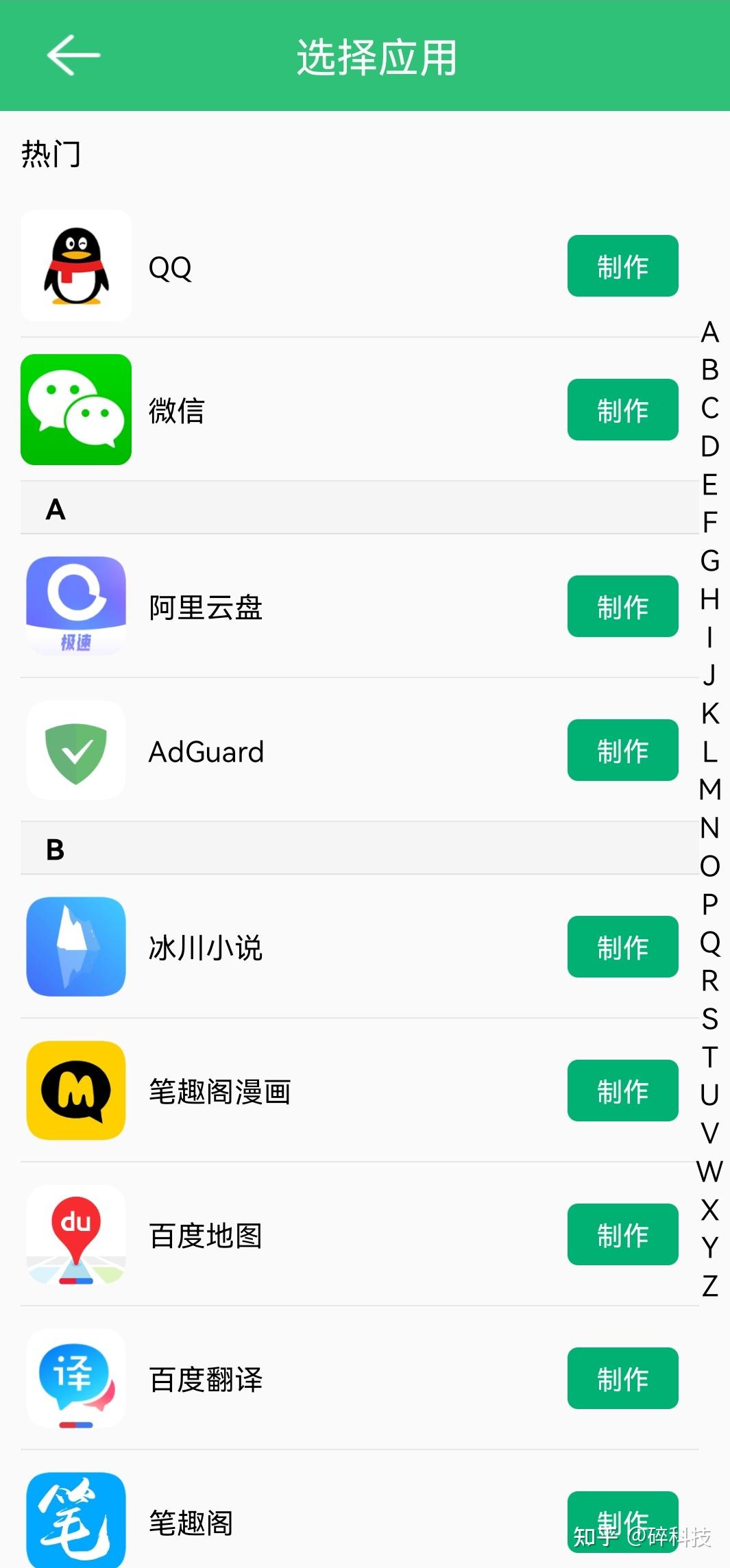This screenshot has height=1568, width=730.
Task: Select the AdGuard shield icon
Action: [75, 751]
